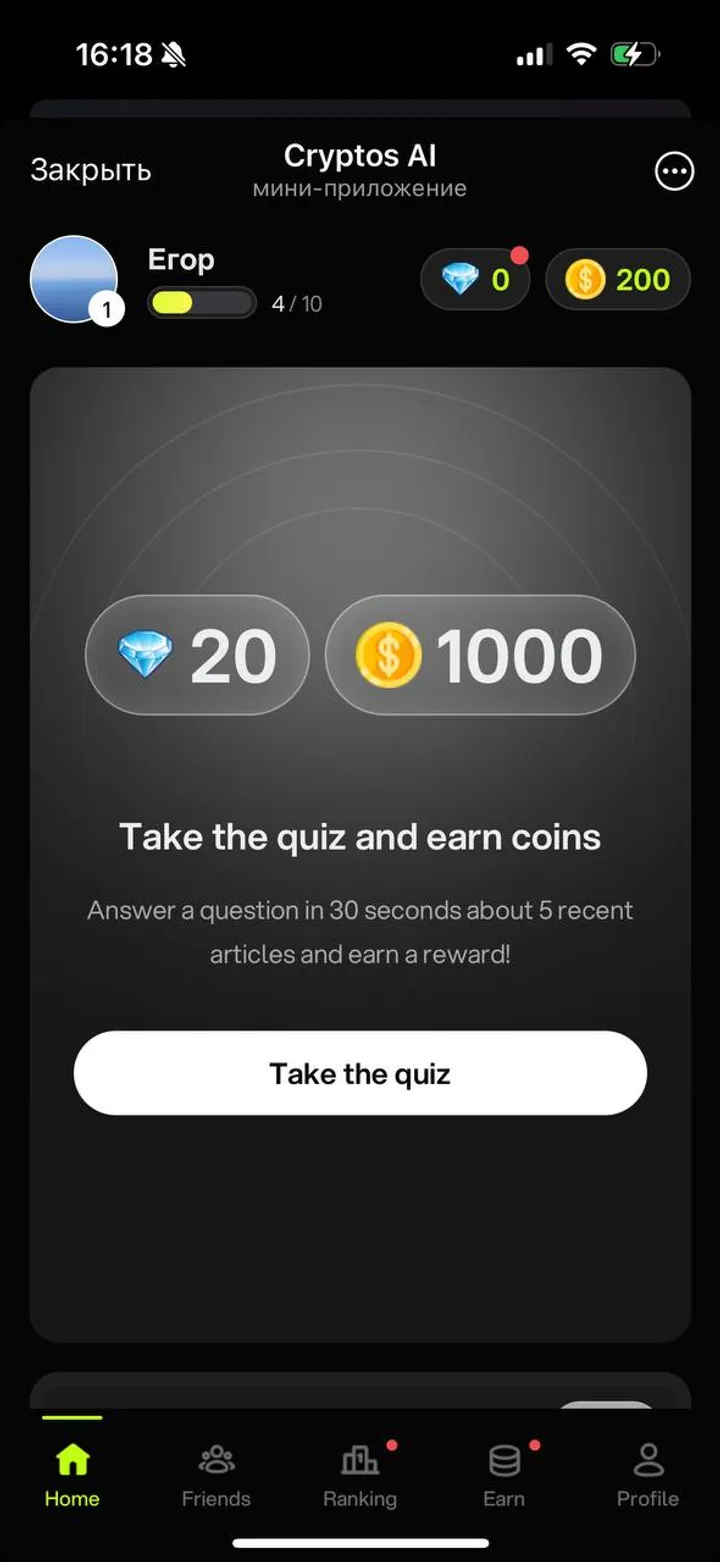Tap the red notification dot on Earn

[536, 1442]
